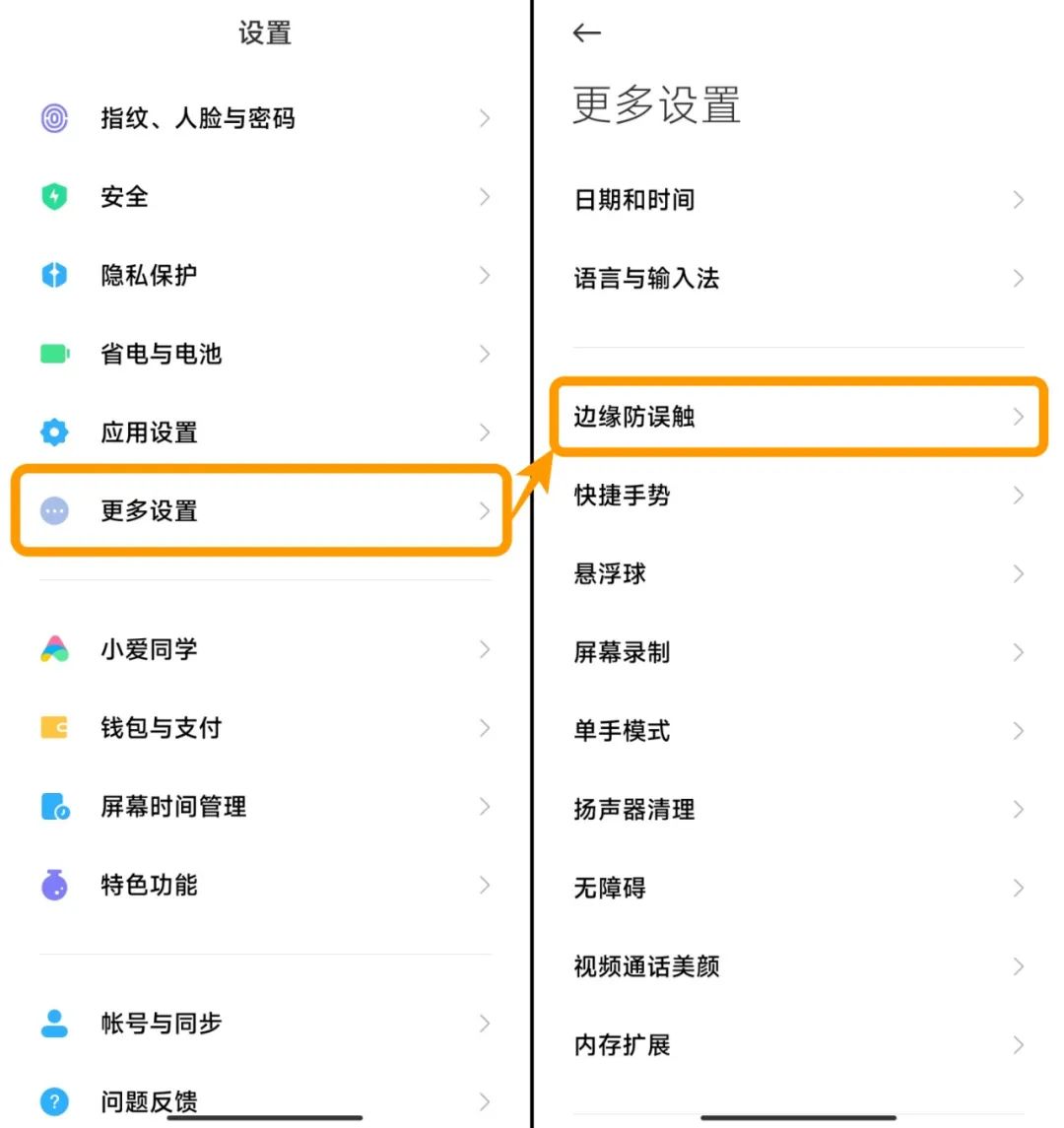
Task: Tap the wallet and payment icon
Action: pyautogui.click(x=52, y=728)
